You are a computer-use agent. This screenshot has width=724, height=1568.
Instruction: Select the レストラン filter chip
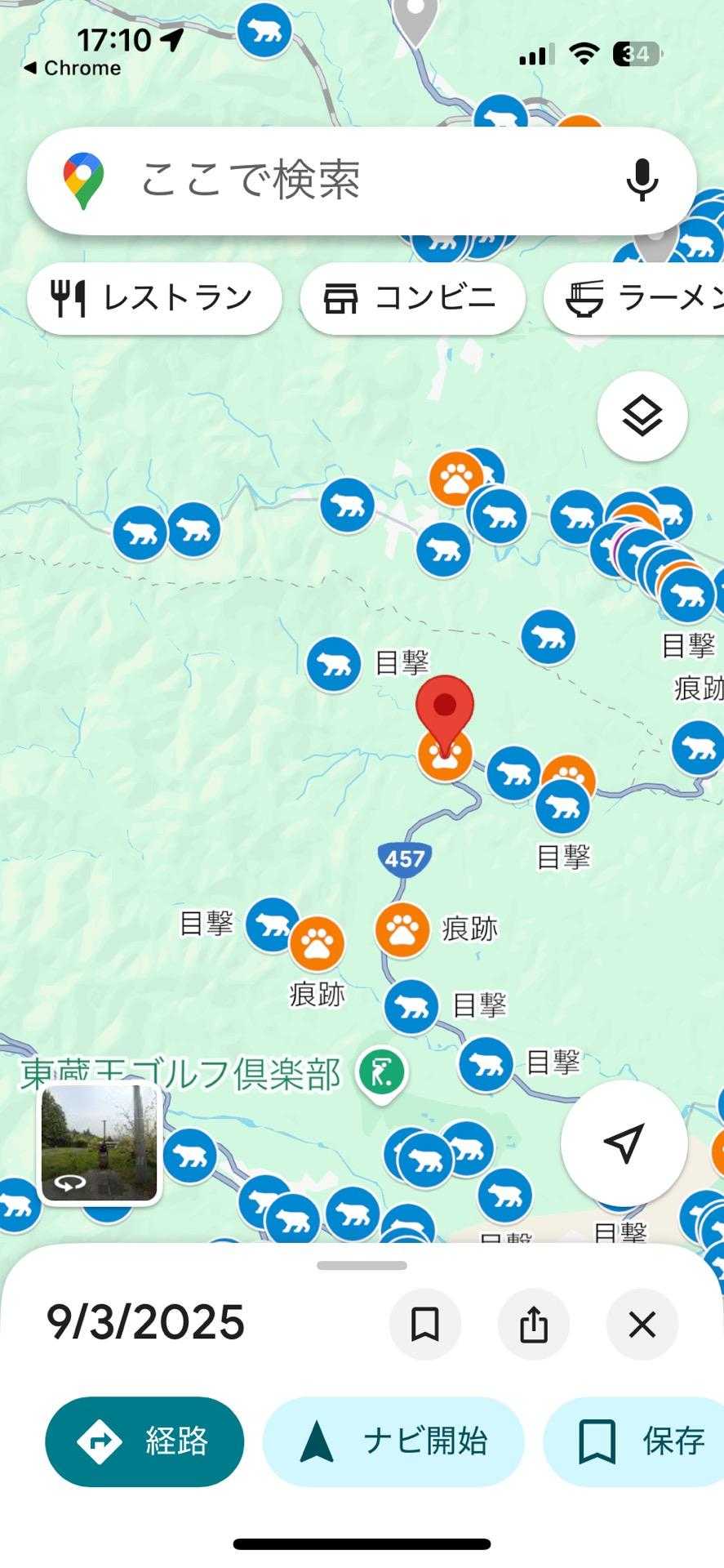[154, 298]
